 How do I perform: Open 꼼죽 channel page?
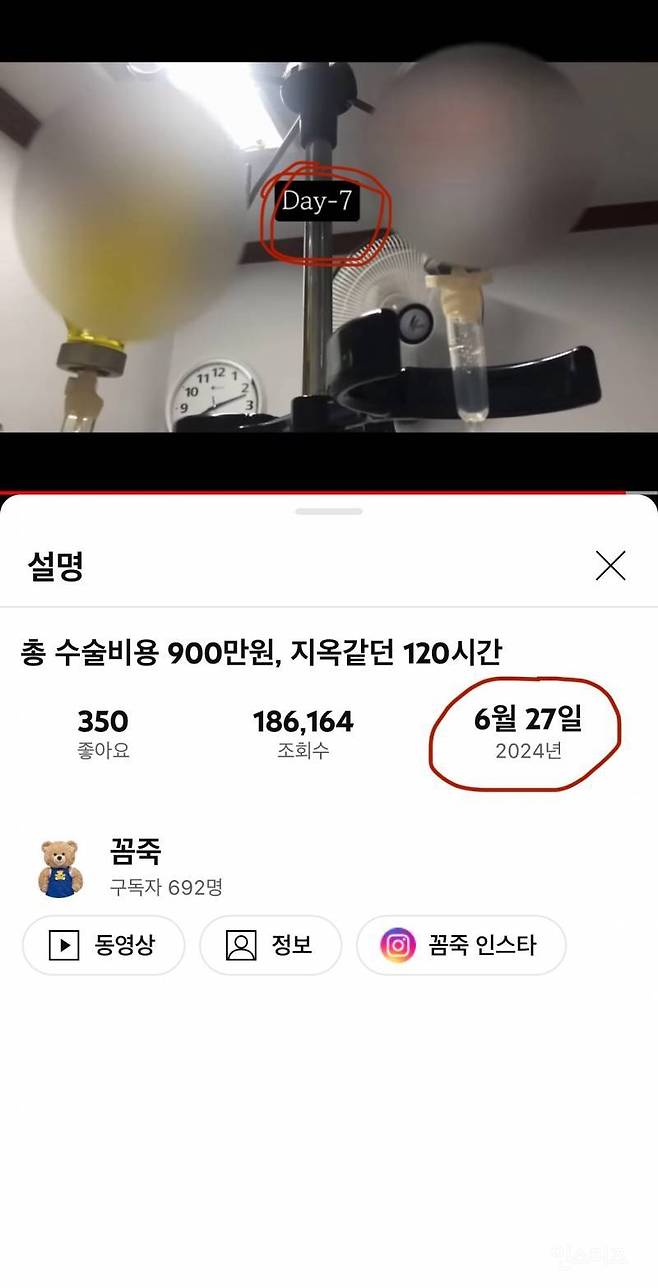click(135, 853)
